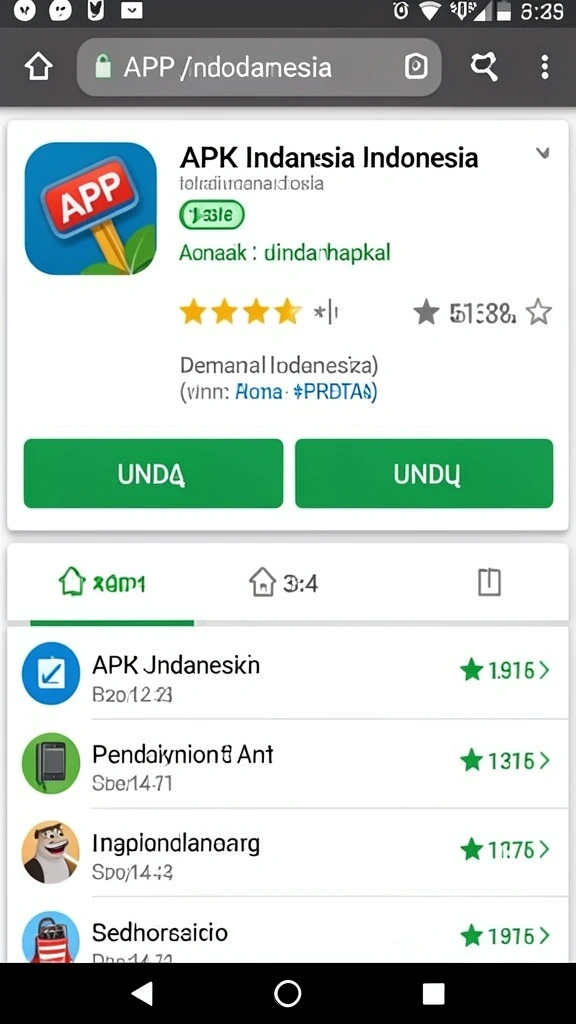Open the Ingpiondlanoarg list item
This screenshot has width=576, height=1024.
point(287,852)
